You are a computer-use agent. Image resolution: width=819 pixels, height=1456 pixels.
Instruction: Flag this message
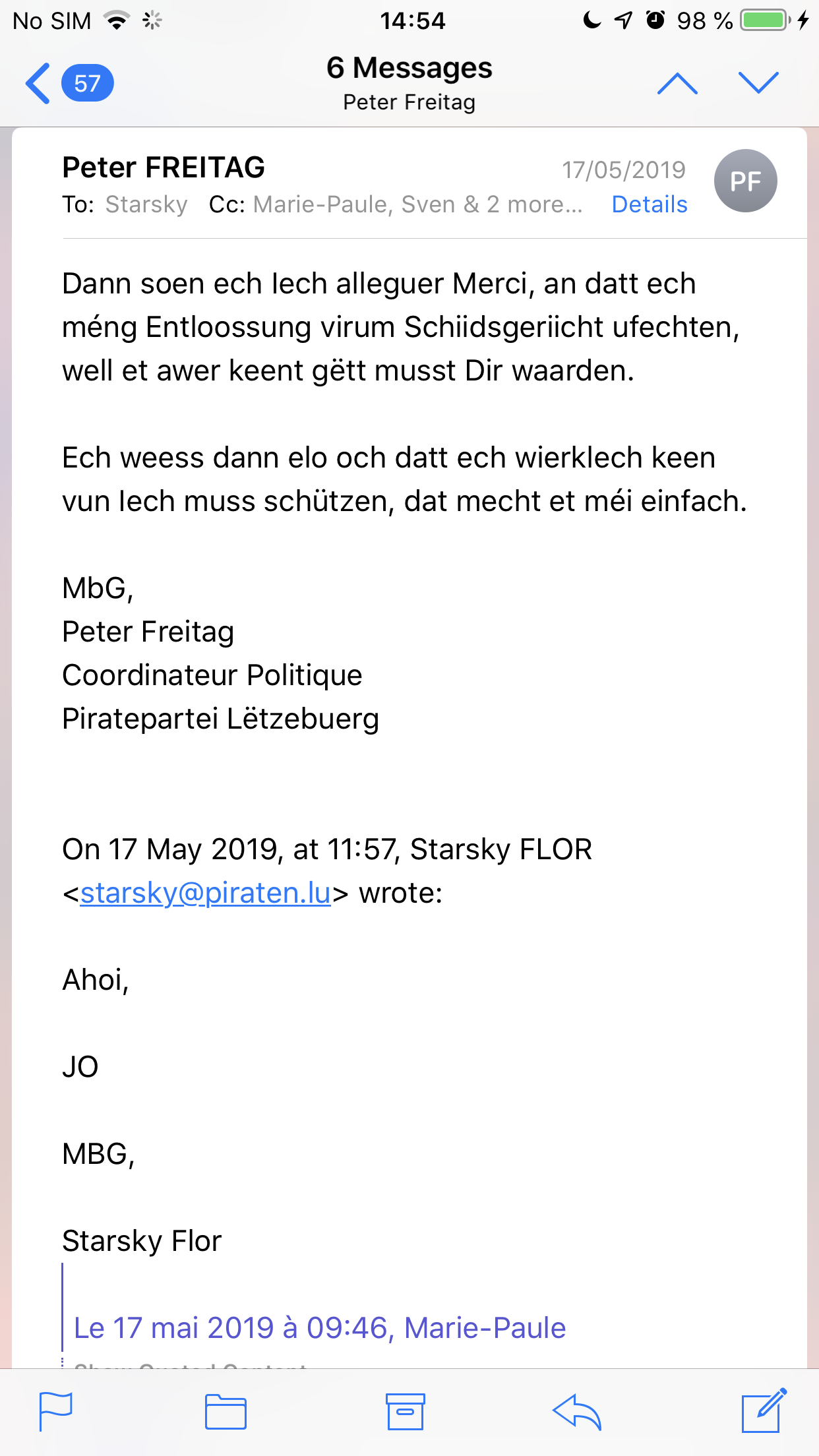[x=56, y=1411]
